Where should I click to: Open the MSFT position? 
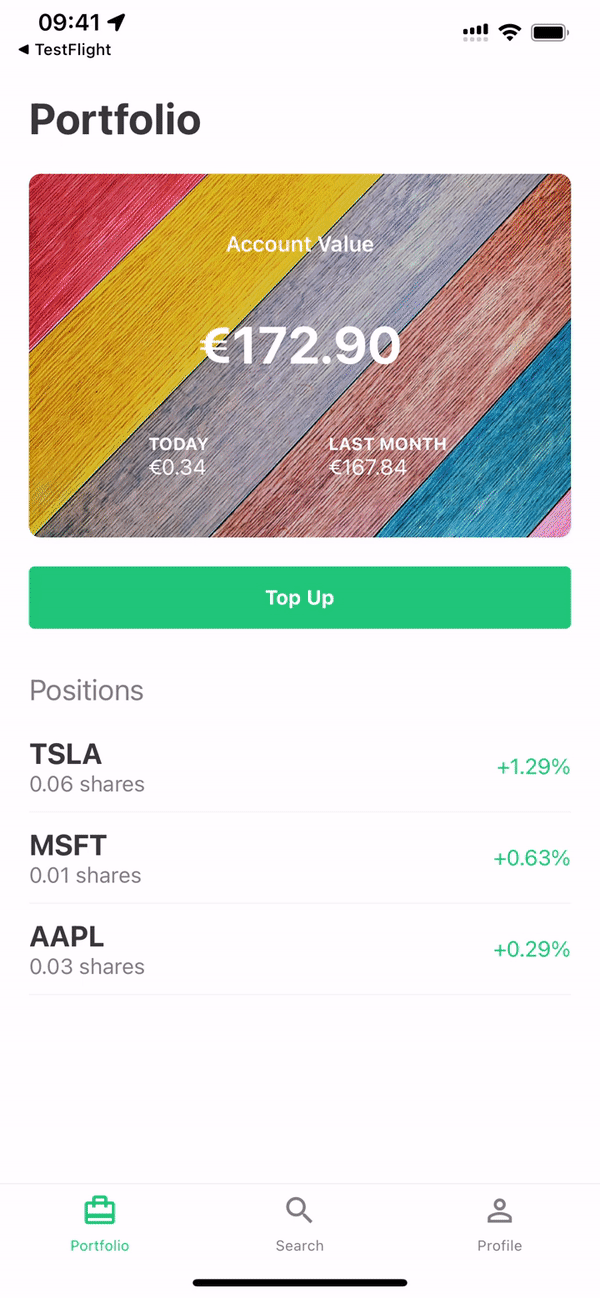[x=300, y=858]
